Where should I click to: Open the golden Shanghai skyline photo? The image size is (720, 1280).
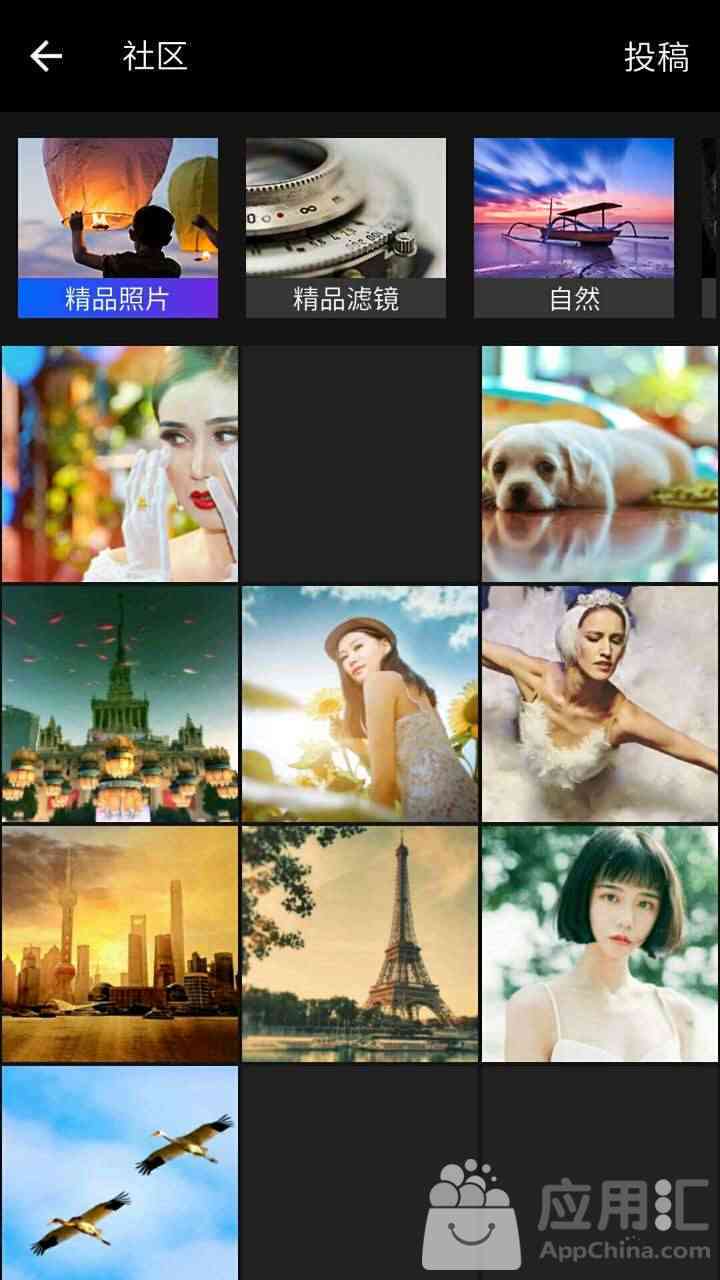tap(120, 944)
